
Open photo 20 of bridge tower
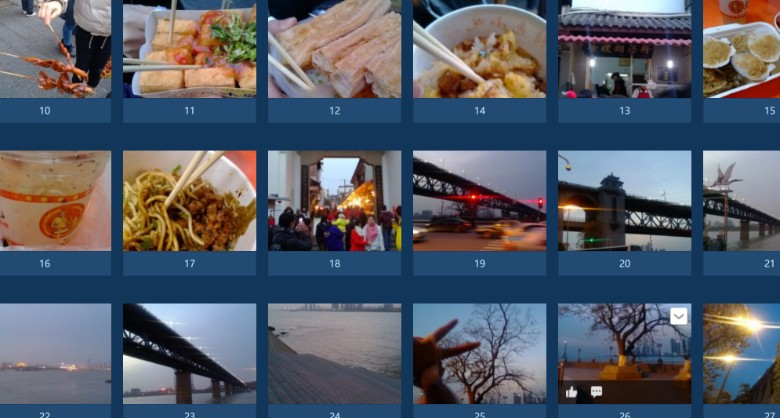pyautogui.click(x=624, y=200)
